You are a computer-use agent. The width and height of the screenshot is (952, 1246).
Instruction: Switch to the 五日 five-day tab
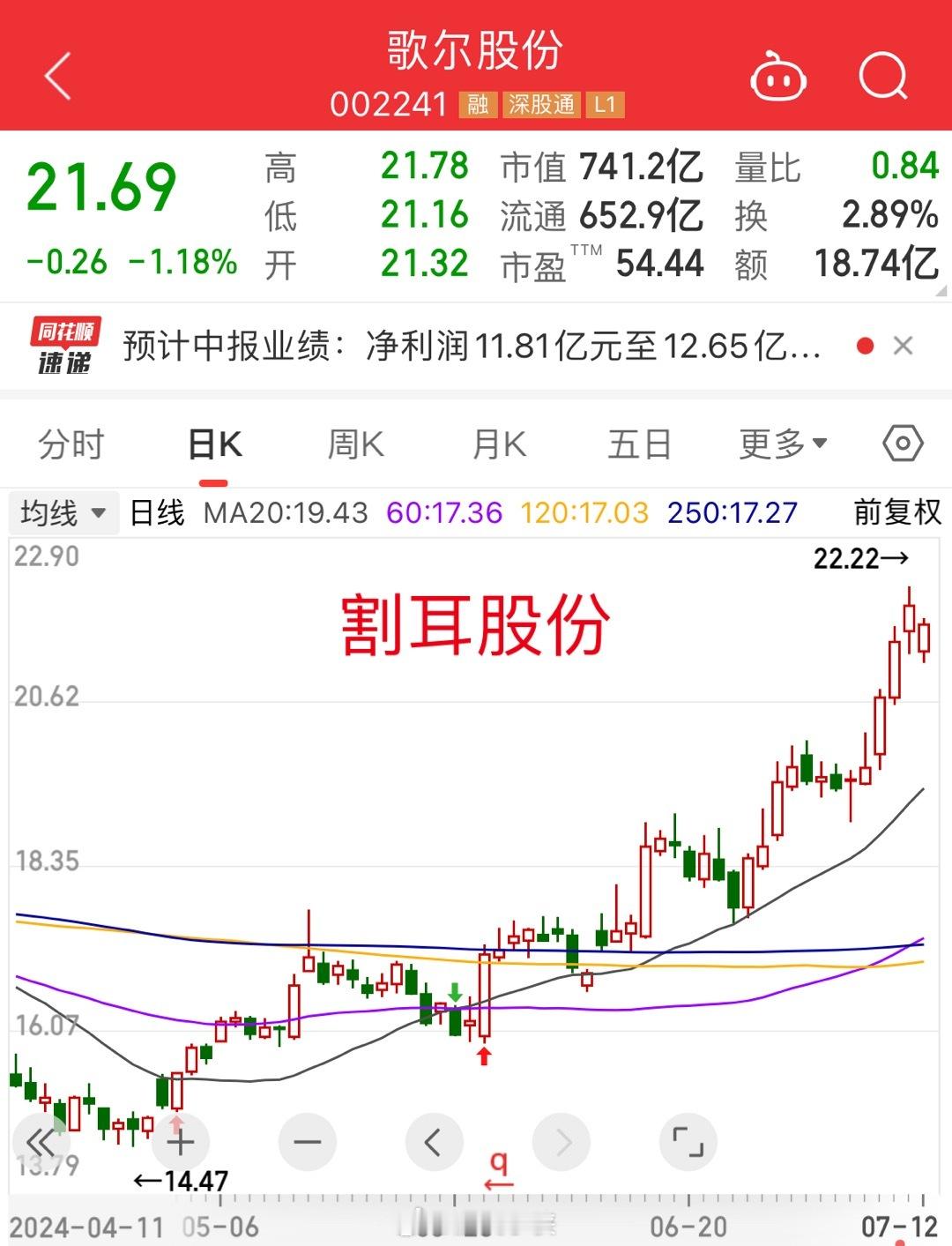(640, 444)
